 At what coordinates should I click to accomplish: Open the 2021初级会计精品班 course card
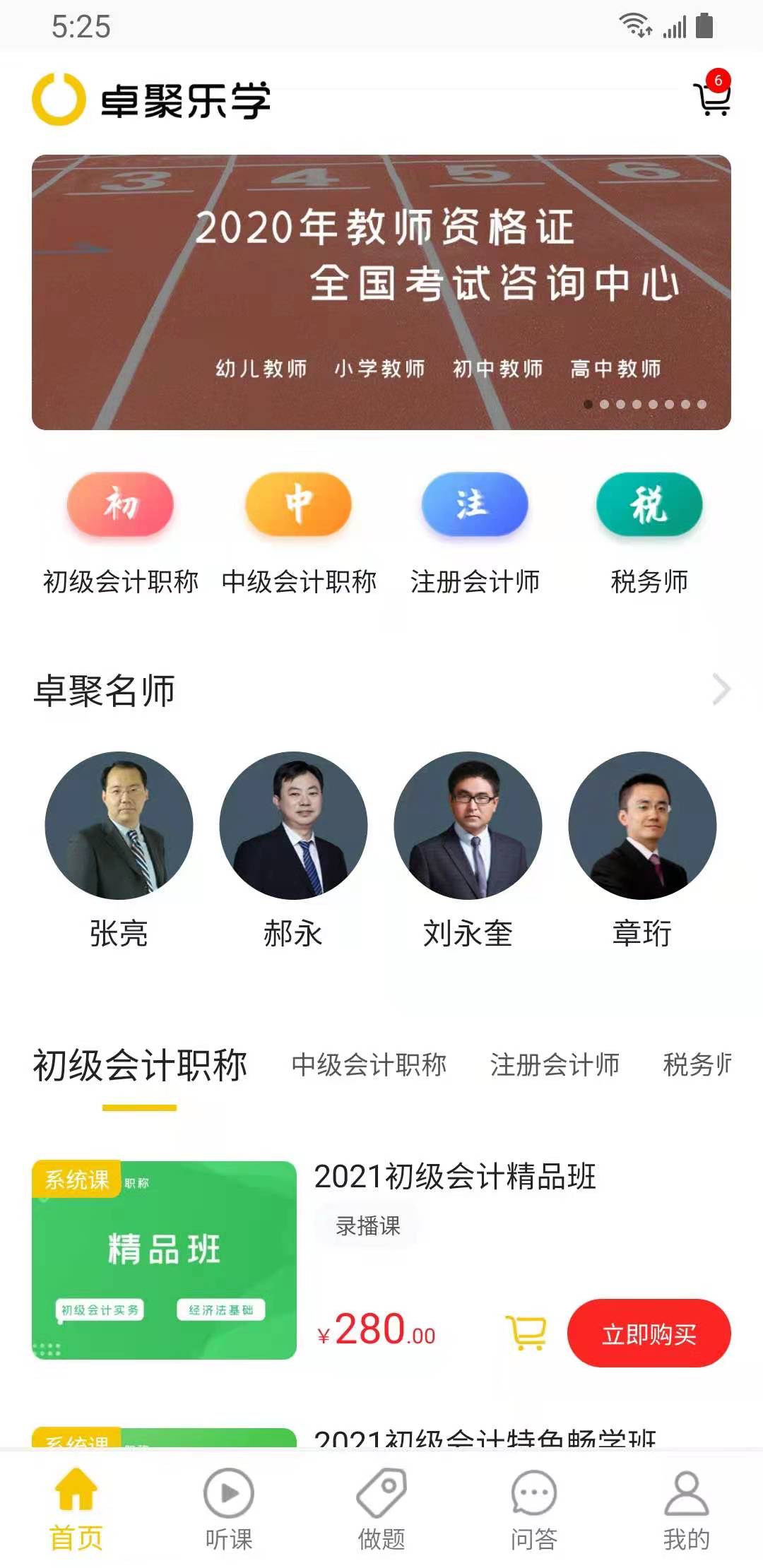tap(455, 1177)
